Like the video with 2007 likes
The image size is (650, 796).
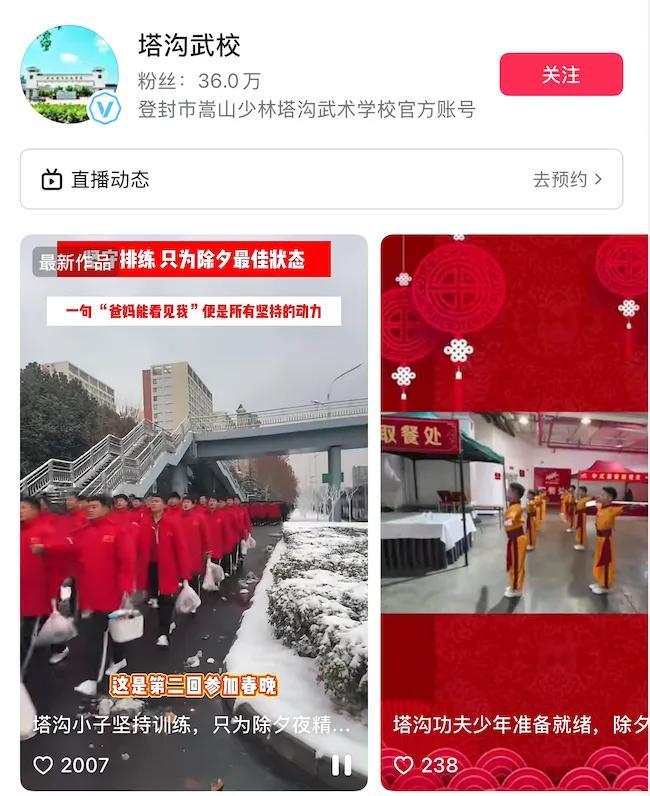pyautogui.click(x=44, y=765)
